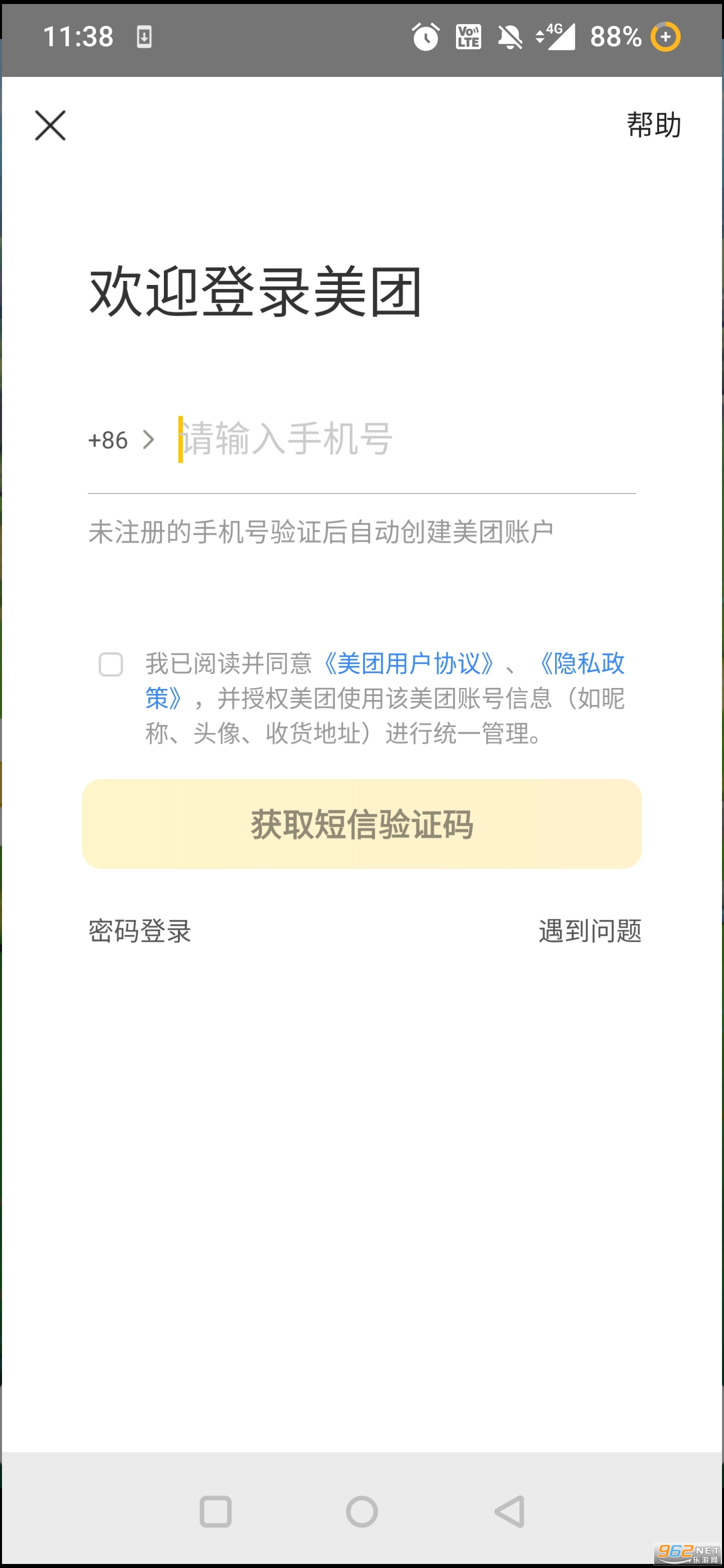Open 帮助 help page

(x=654, y=125)
